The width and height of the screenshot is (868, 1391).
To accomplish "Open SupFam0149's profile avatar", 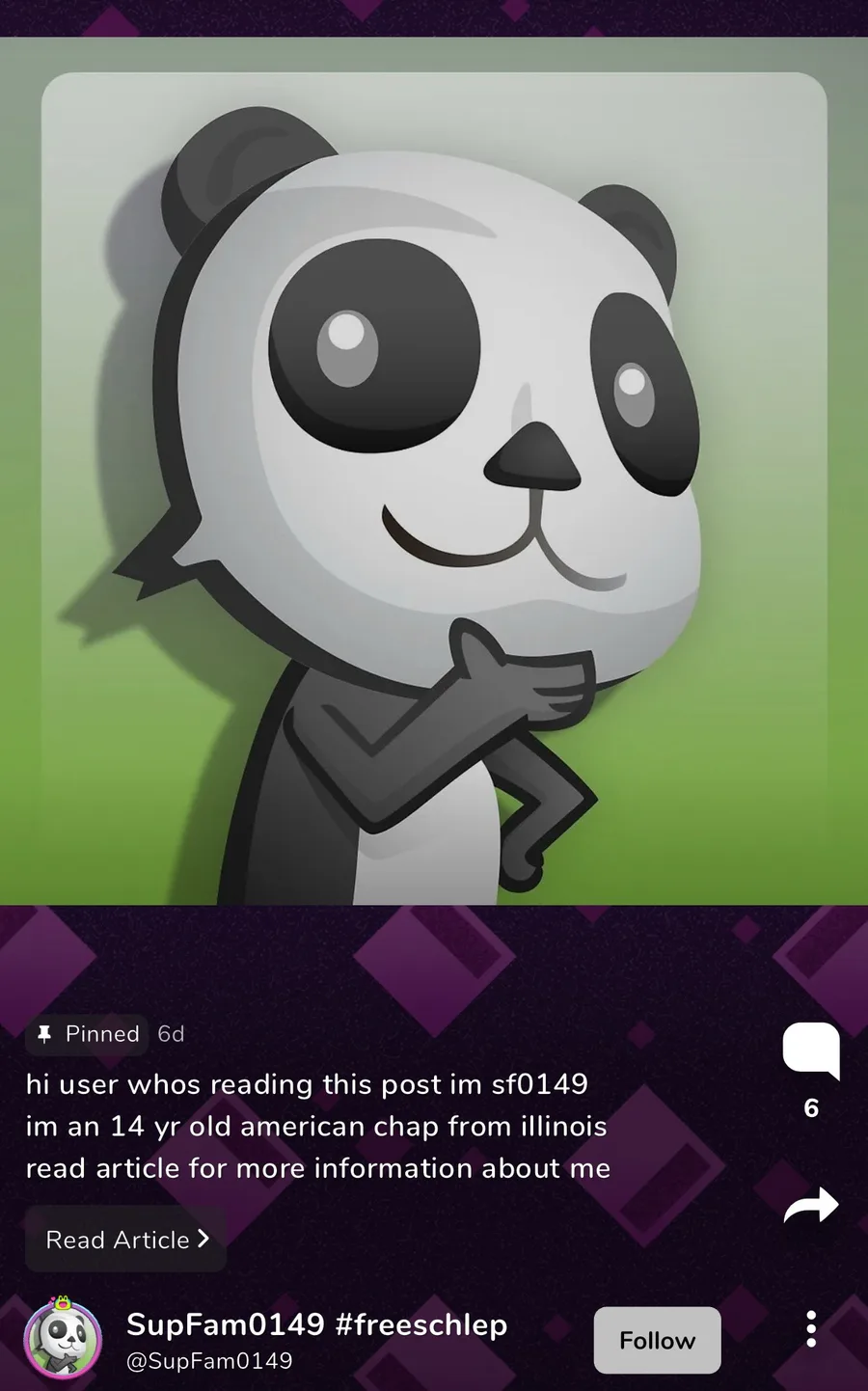I will pyautogui.click(x=63, y=1338).
